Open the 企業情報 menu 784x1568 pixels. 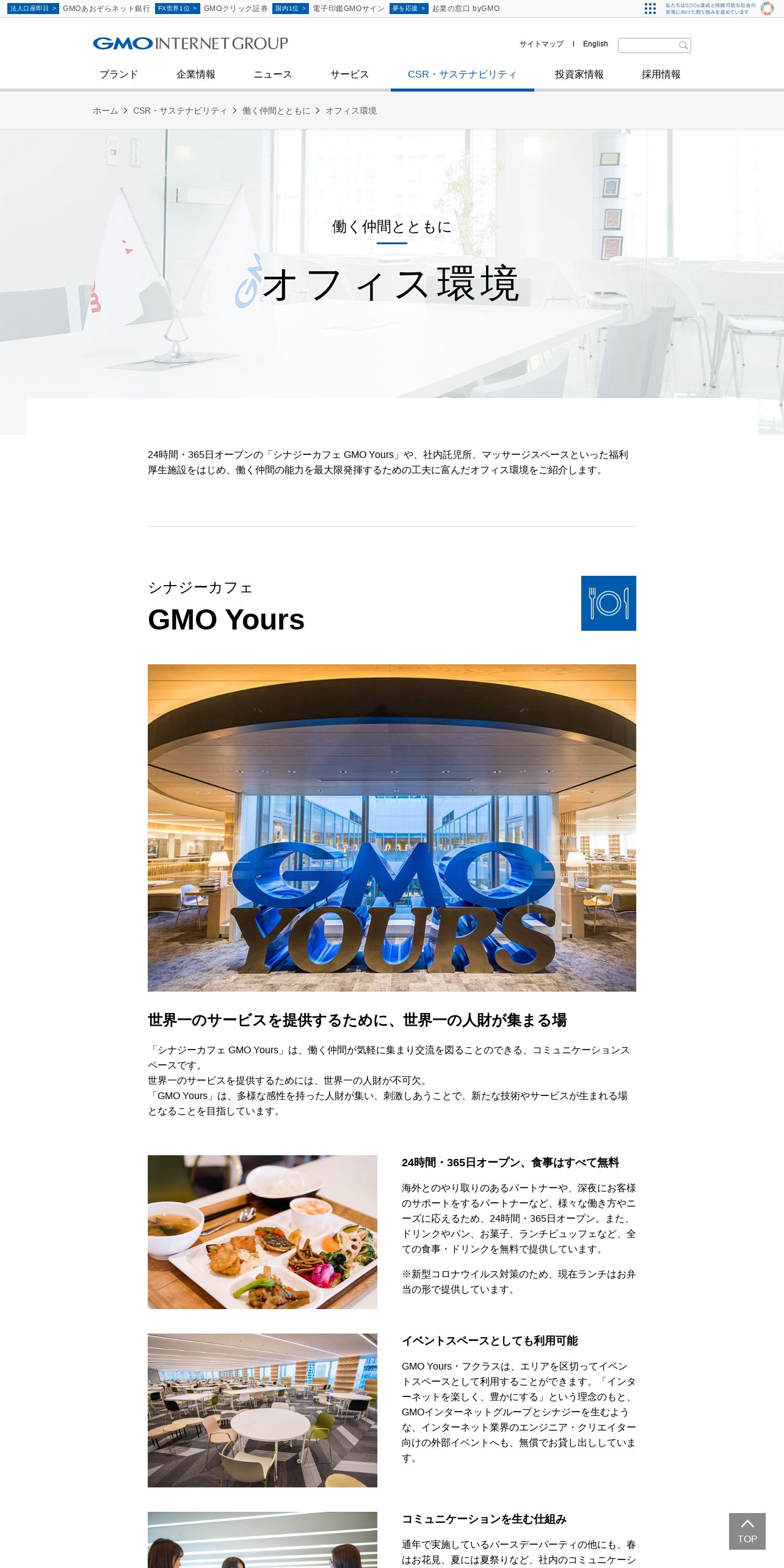pos(196,74)
